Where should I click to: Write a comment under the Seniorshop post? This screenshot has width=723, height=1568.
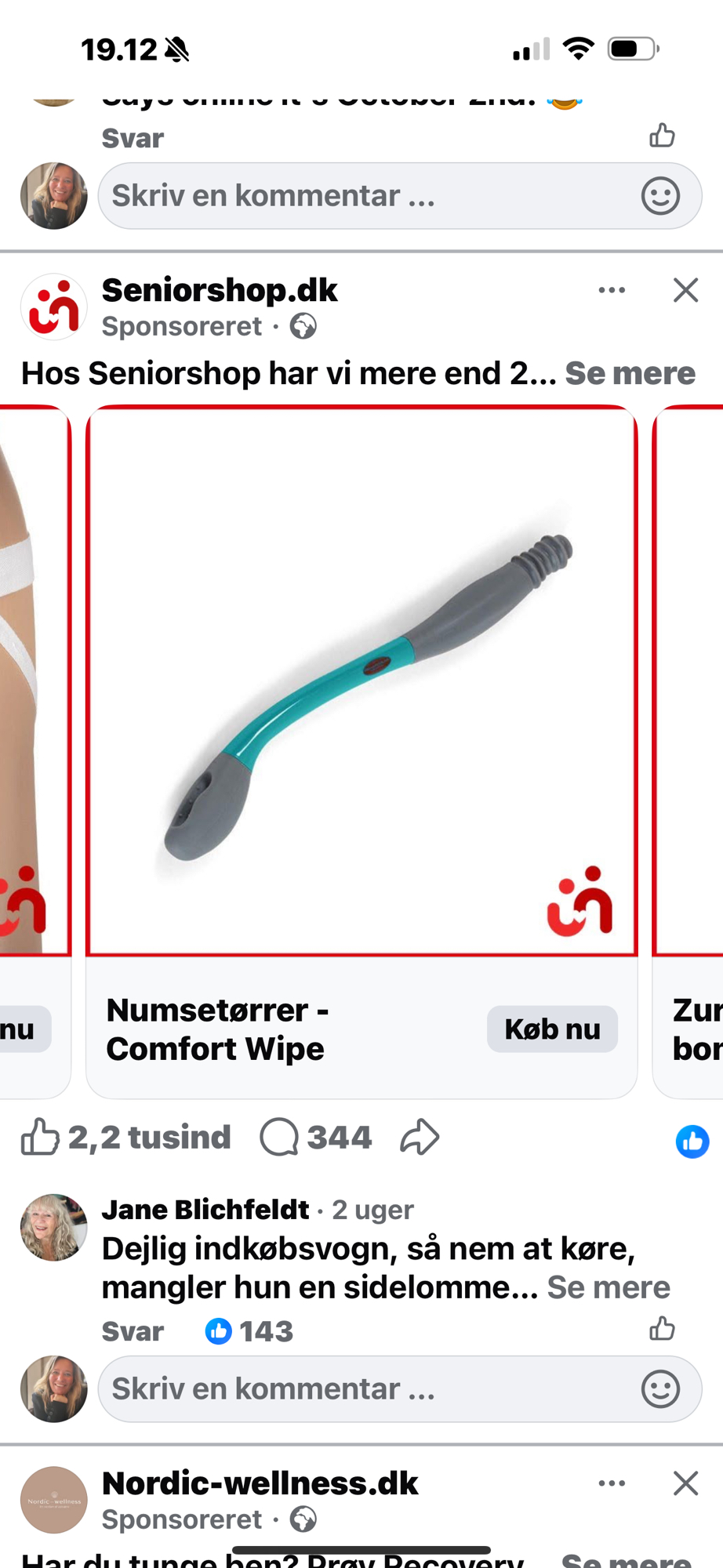click(x=369, y=1389)
